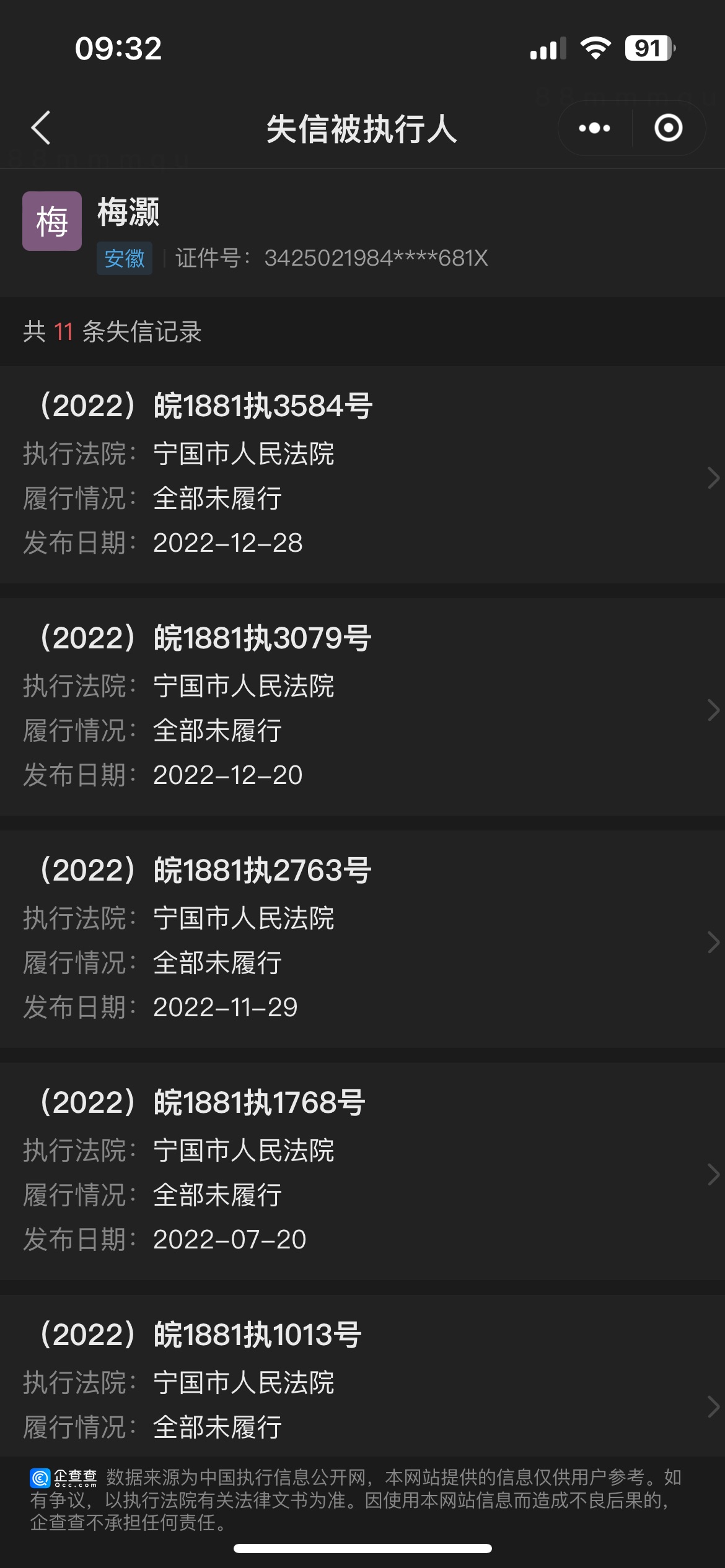View details of (2022)皖1881执2763号

(x=362, y=939)
